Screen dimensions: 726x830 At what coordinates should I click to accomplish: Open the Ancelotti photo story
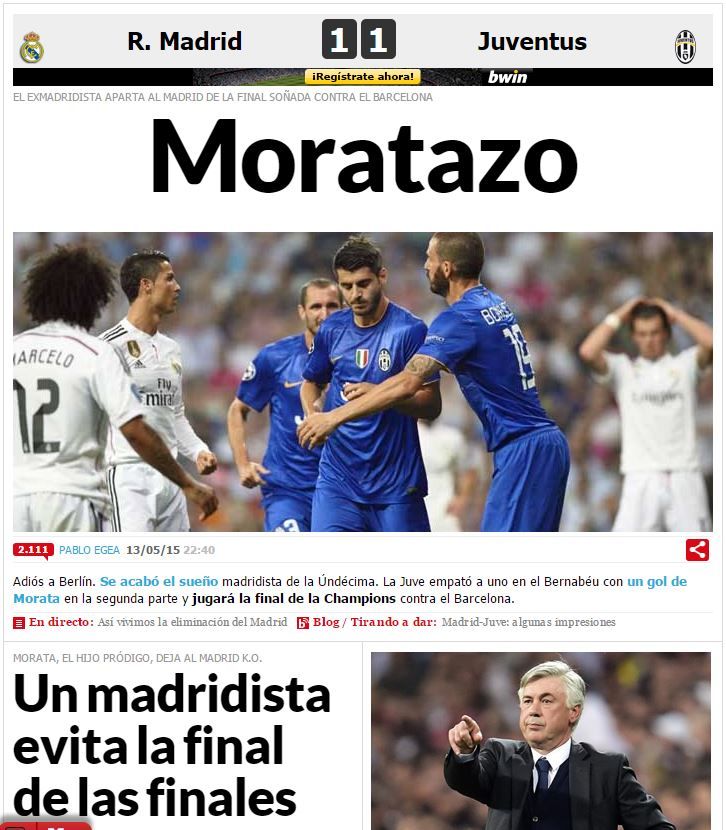click(540, 742)
